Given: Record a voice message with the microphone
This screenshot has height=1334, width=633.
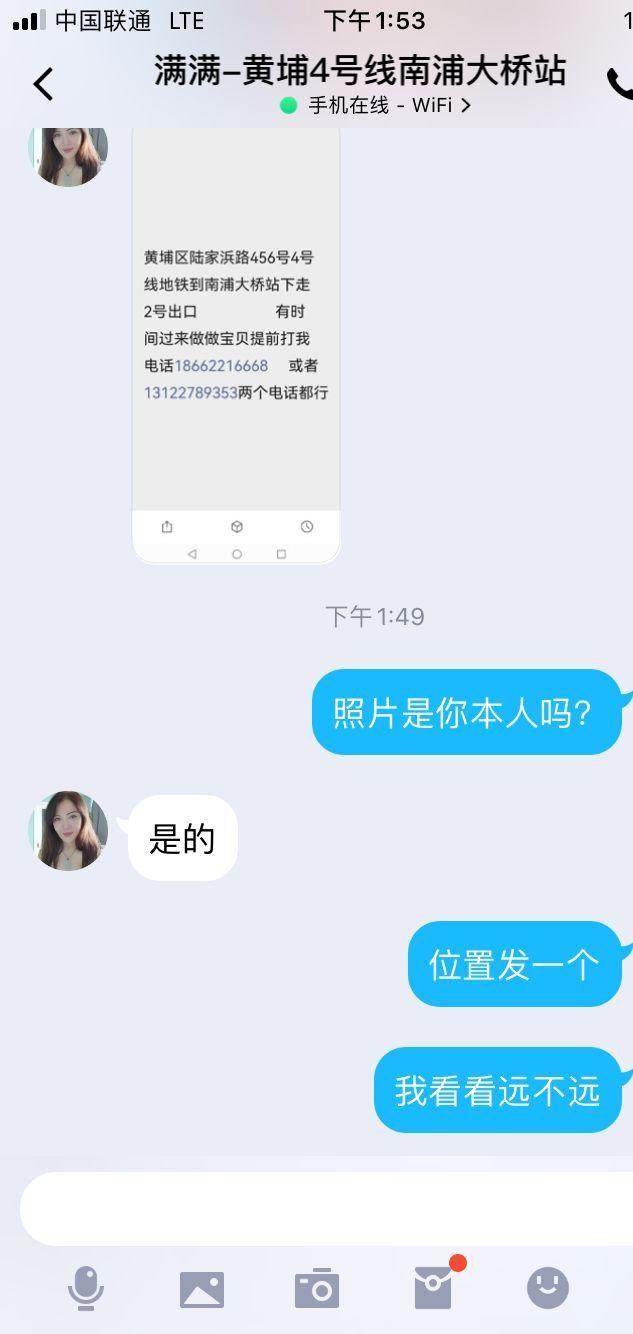Looking at the screenshot, I should click(86, 1288).
